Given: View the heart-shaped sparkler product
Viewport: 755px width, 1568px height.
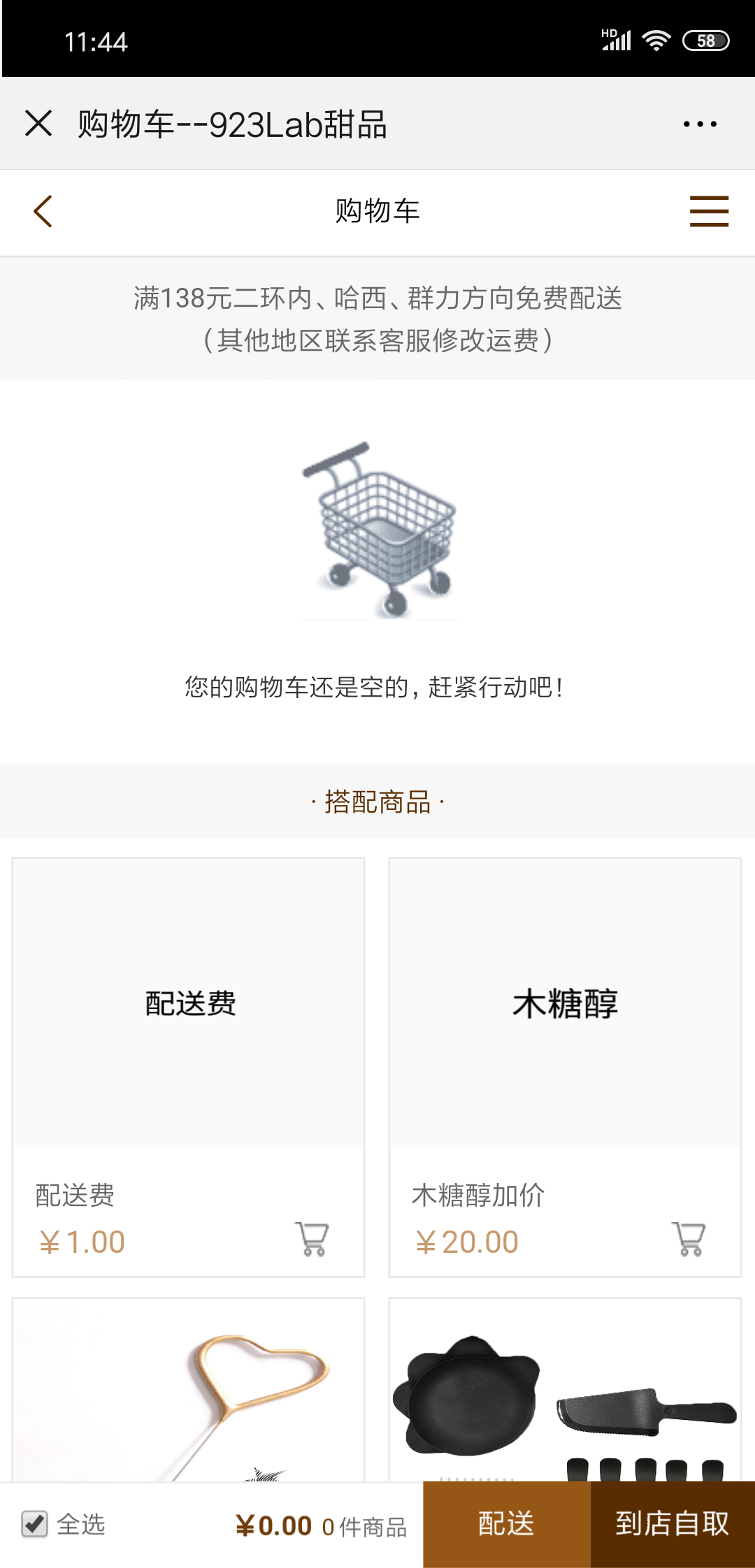Looking at the screenshot, I should 189,1391.
